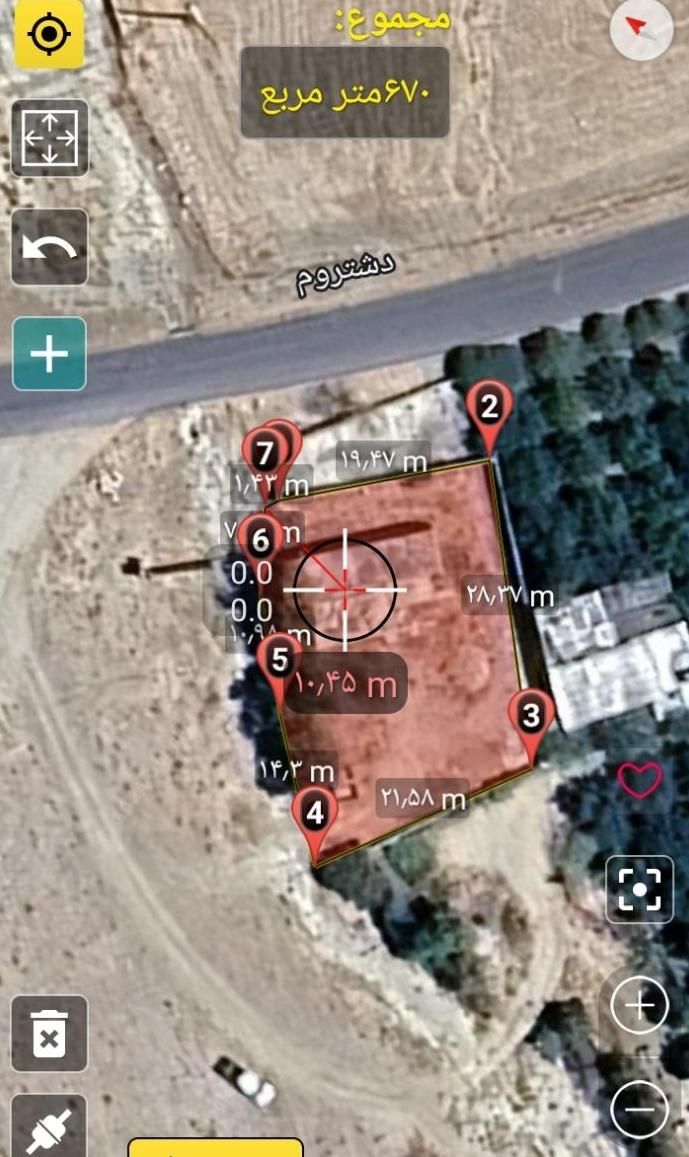Image resolution: width=689 pixels, height=1157 pixels.
Task: Undo the last point
Action: 49,246
